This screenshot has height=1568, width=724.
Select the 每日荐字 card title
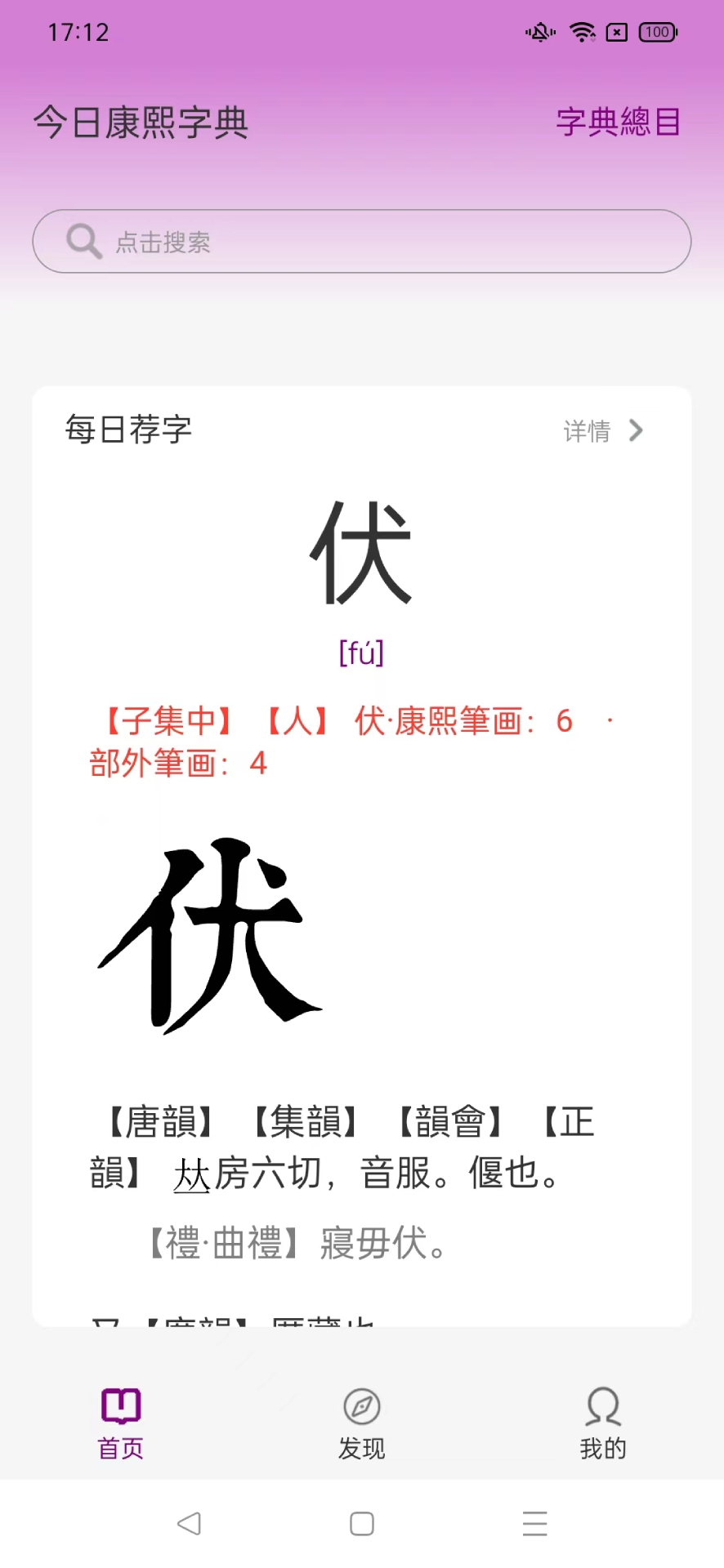128,428
